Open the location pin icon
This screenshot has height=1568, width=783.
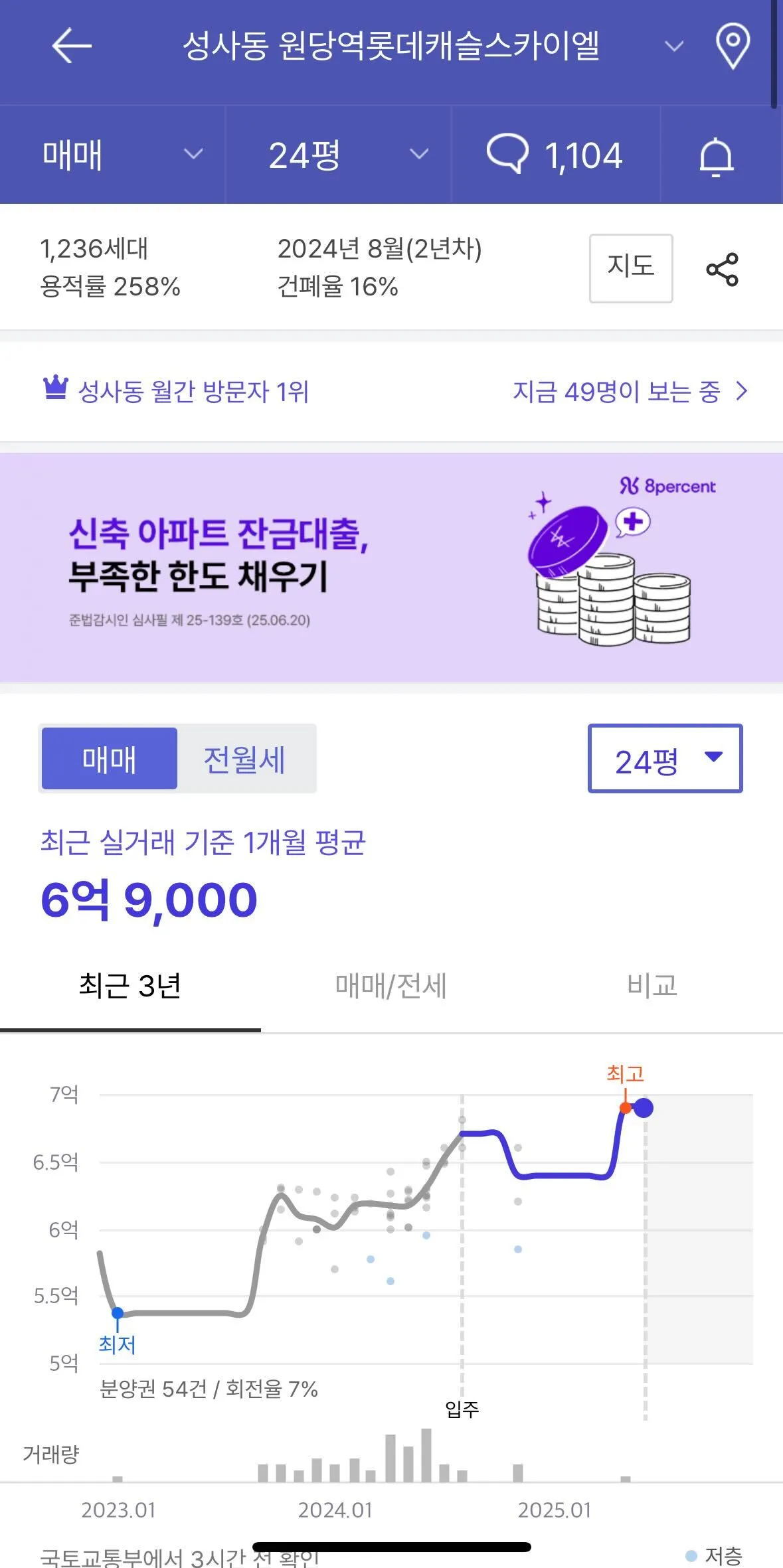pyautogui.click(x=733, y=45)
